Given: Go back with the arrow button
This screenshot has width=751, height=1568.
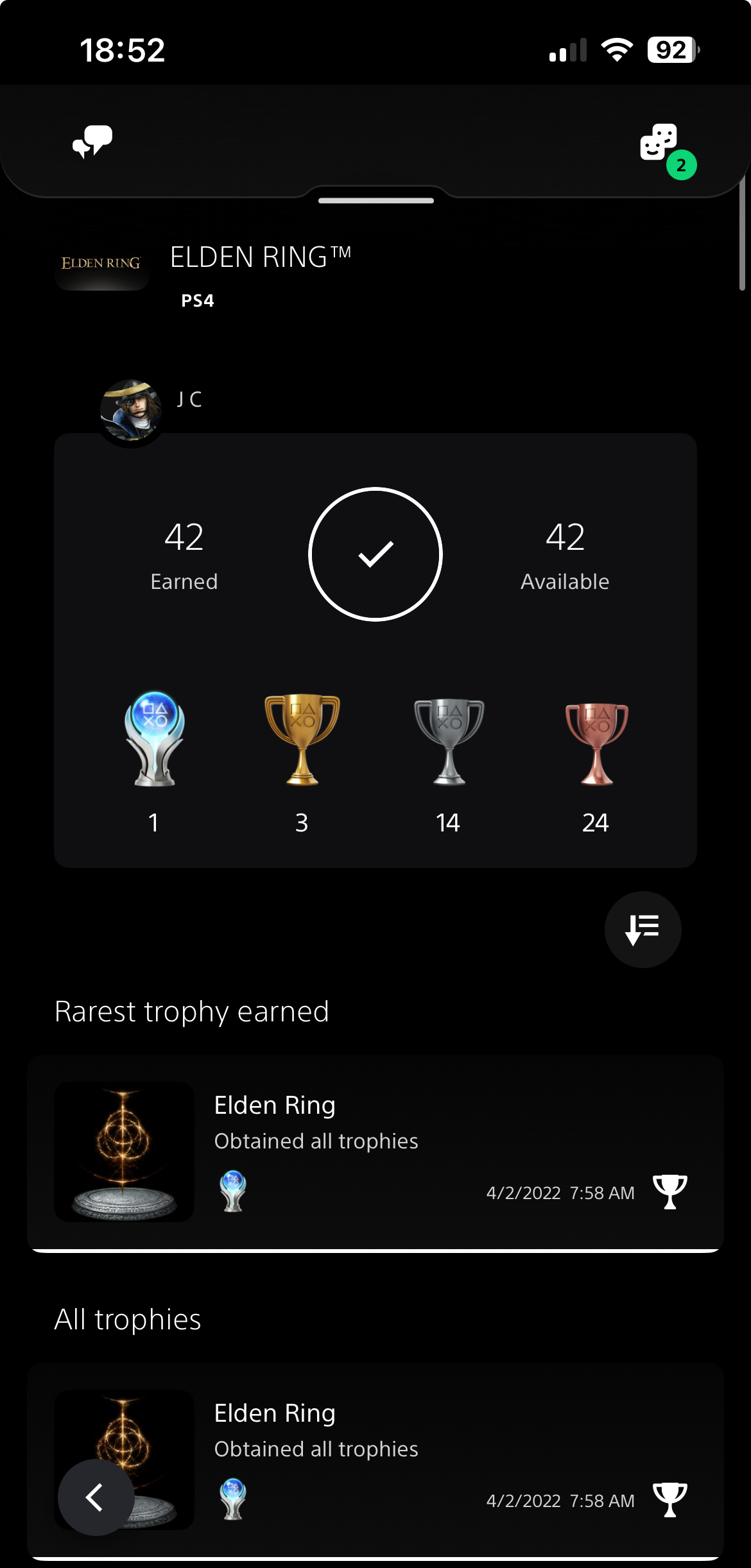Looking at the screenshot, I should [x=96, y=1497].
